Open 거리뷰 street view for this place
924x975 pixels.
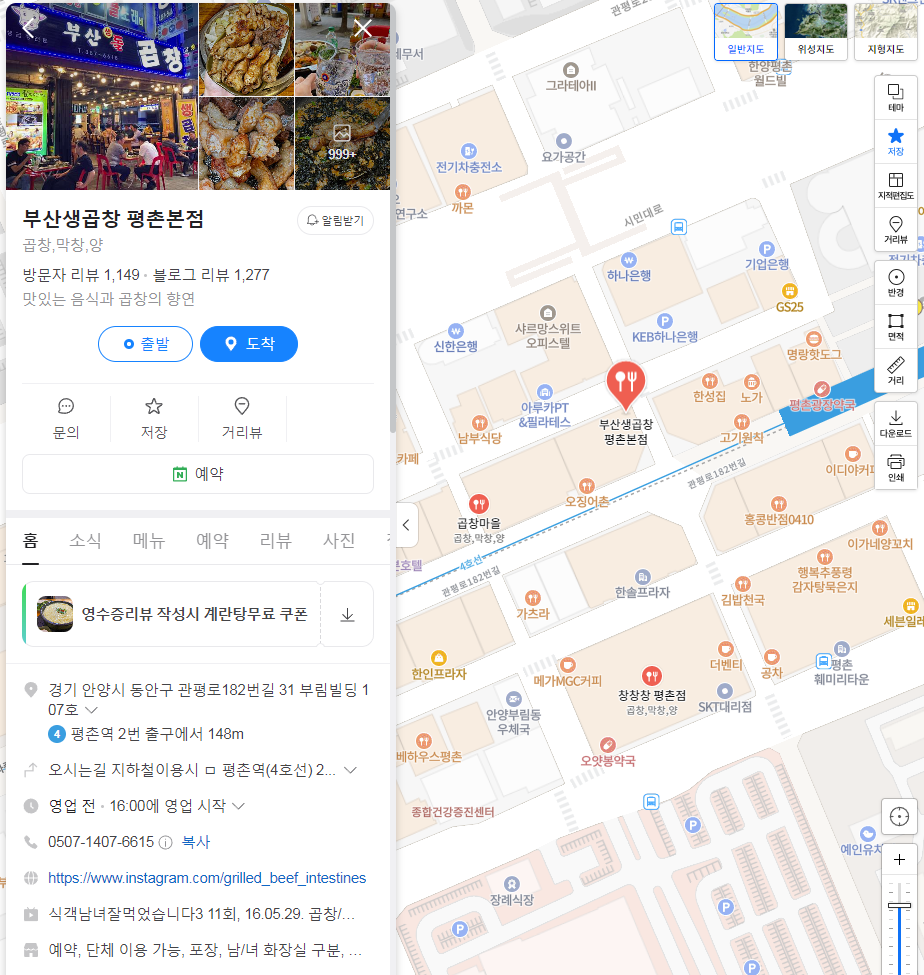pyautogui.click(x=242, y=418)
